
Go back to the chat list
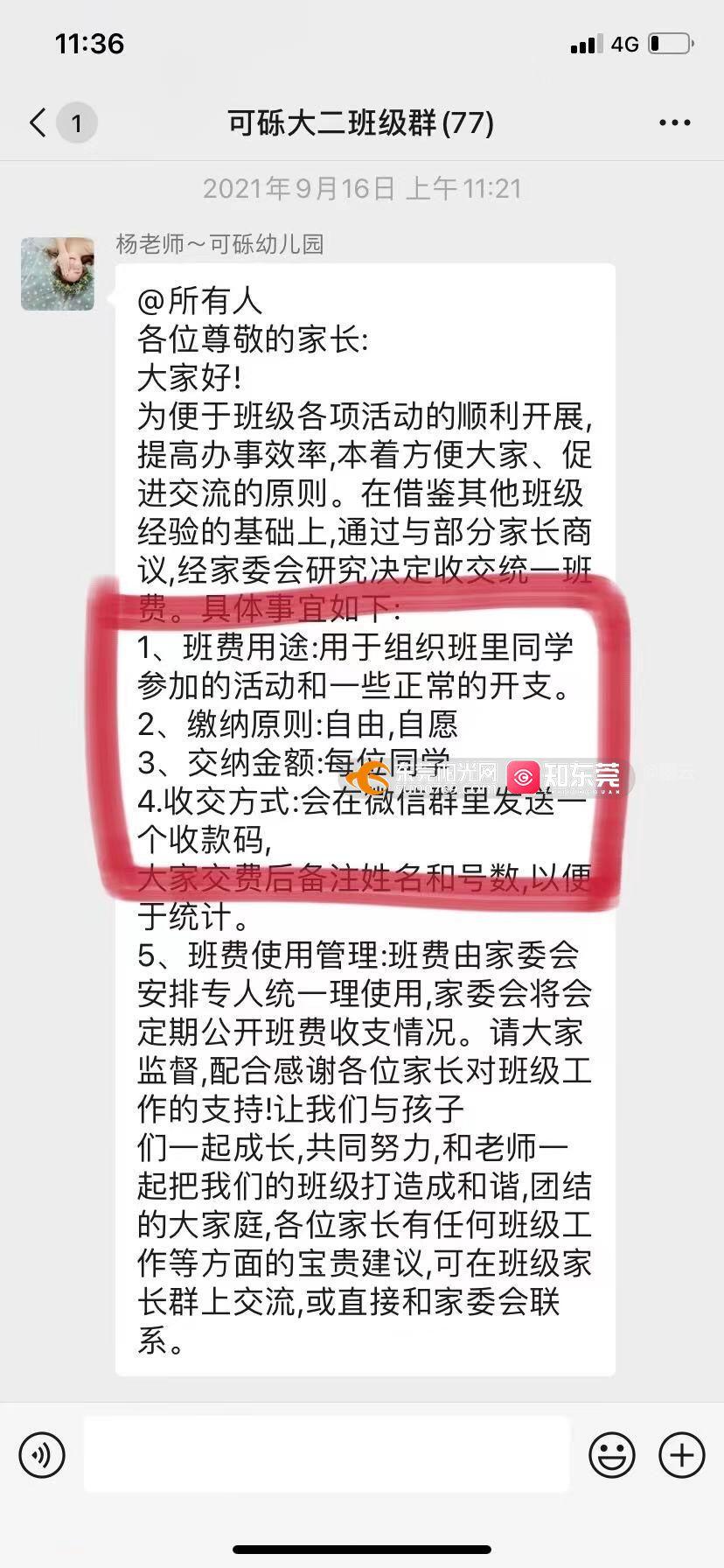coord(38,122)
